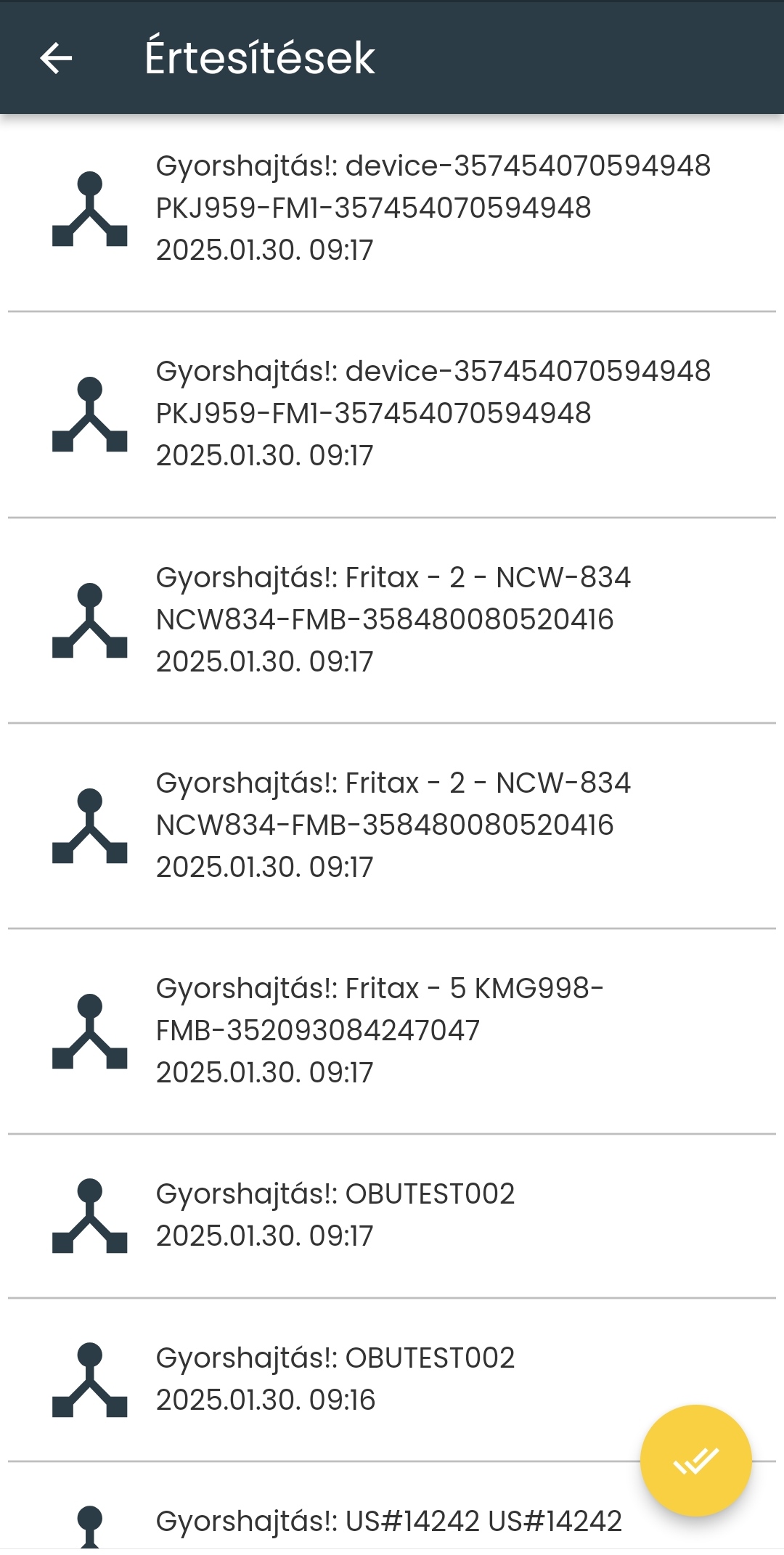The height and width of the screenshot is (1555, 784).
Task: Open the US#14242 speeding notification
Action: [x=389, y=1520]
